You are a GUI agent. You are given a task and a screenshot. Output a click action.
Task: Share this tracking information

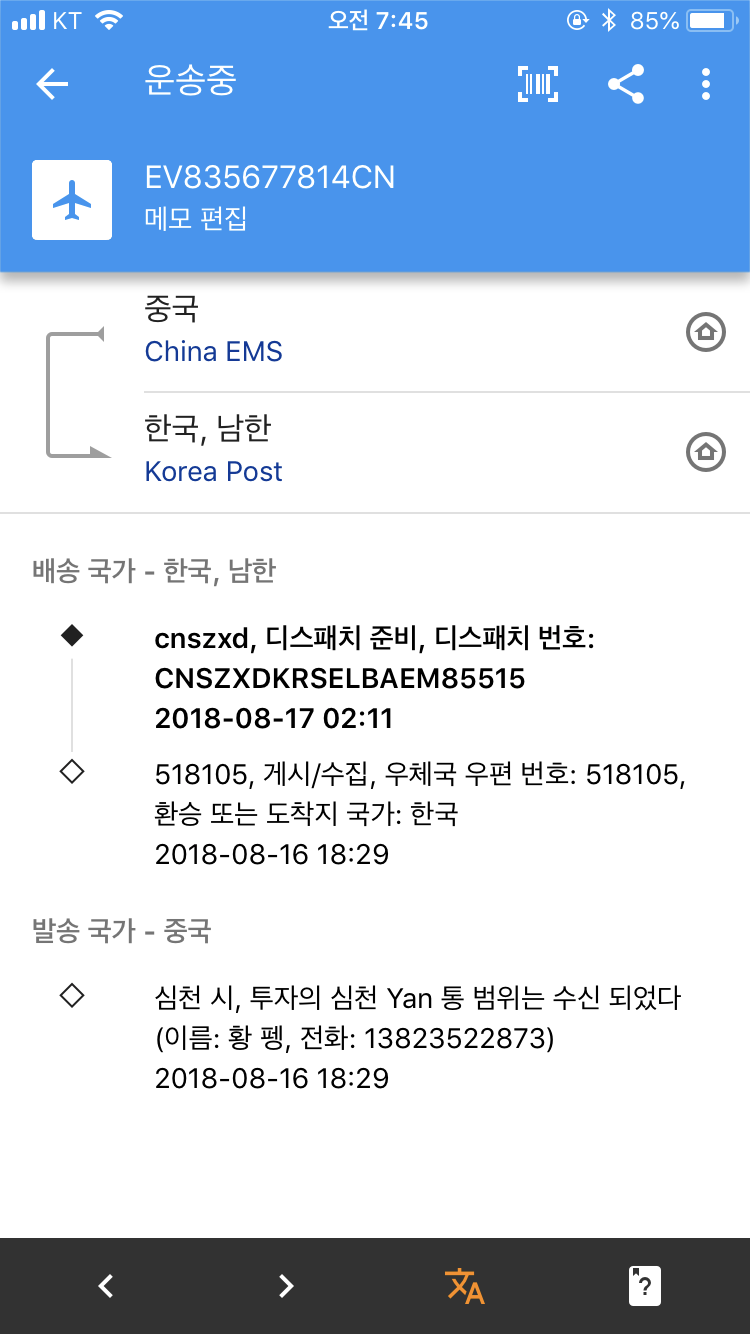point(626,84)
